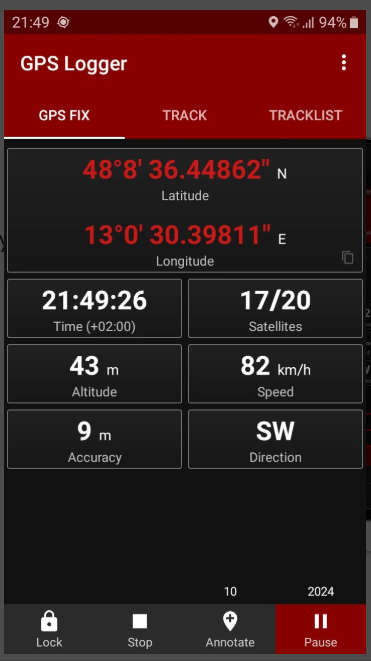
Task: Copy coordinates with the copy icon
Action: click(x=347, y=257)
